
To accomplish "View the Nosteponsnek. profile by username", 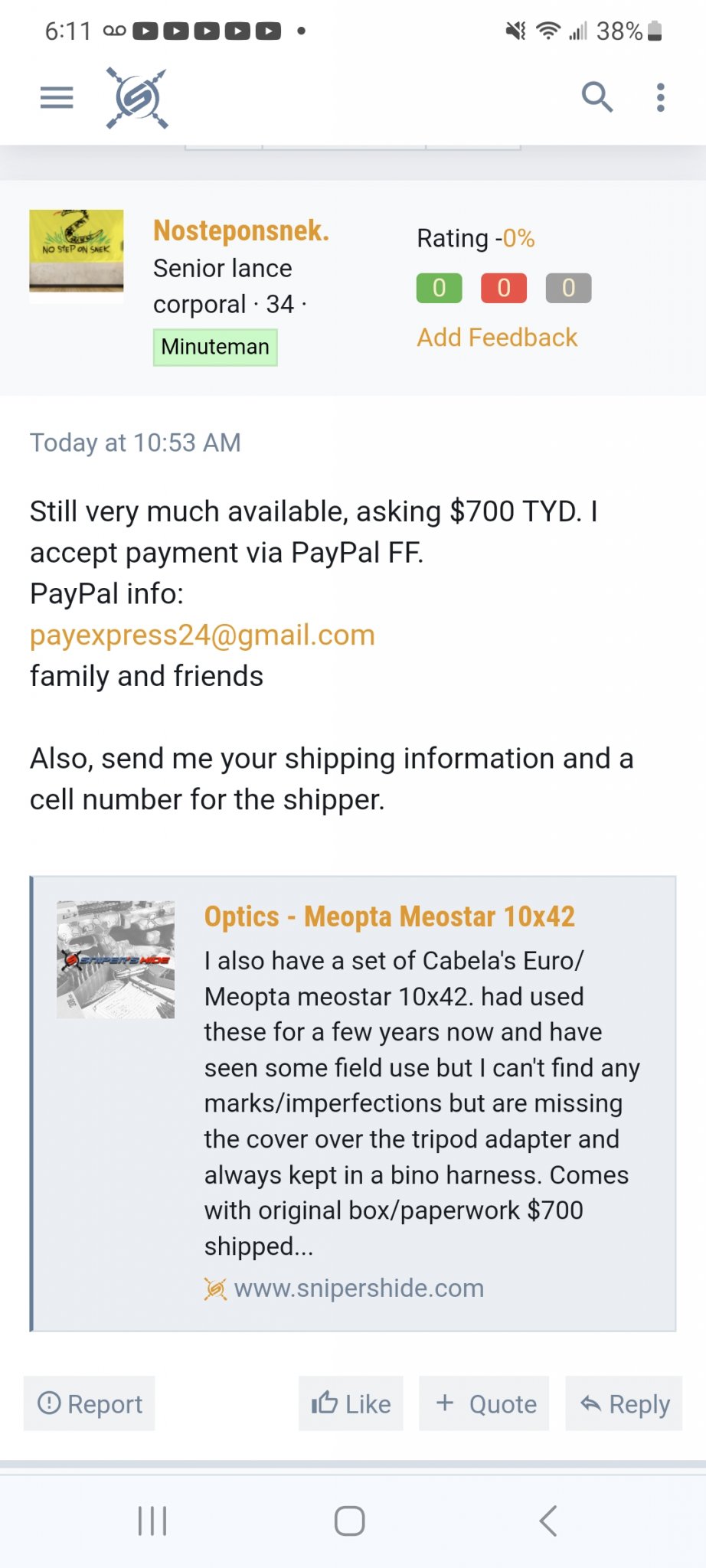I will point(241,230).
